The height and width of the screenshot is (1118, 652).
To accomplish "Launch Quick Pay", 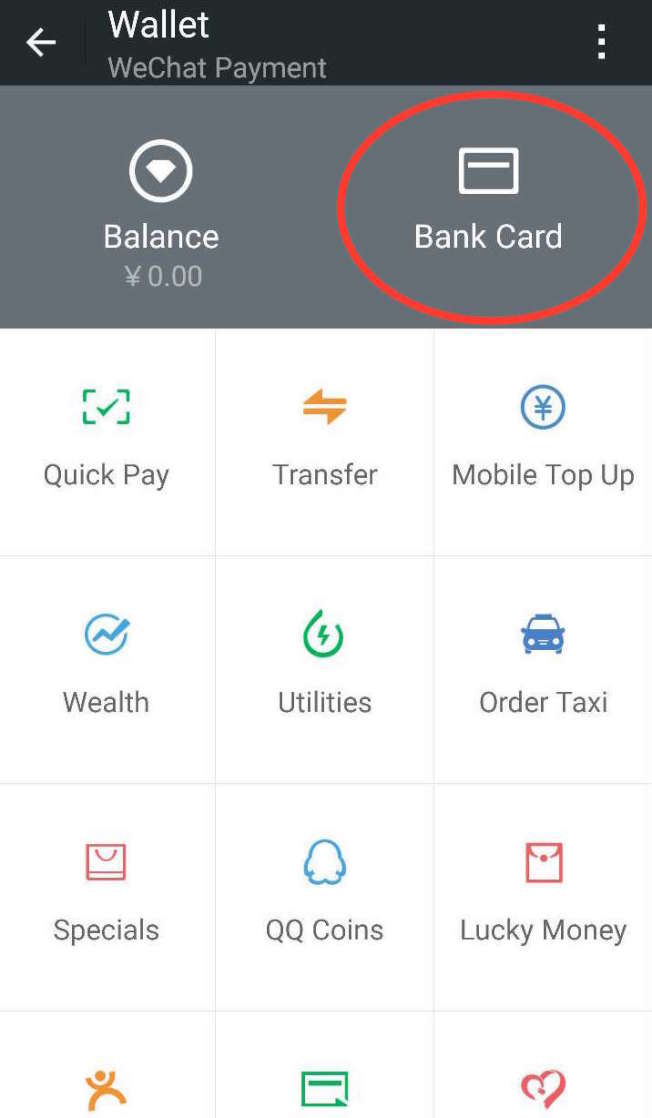I will pyautogui.click(x=106, y=441).
